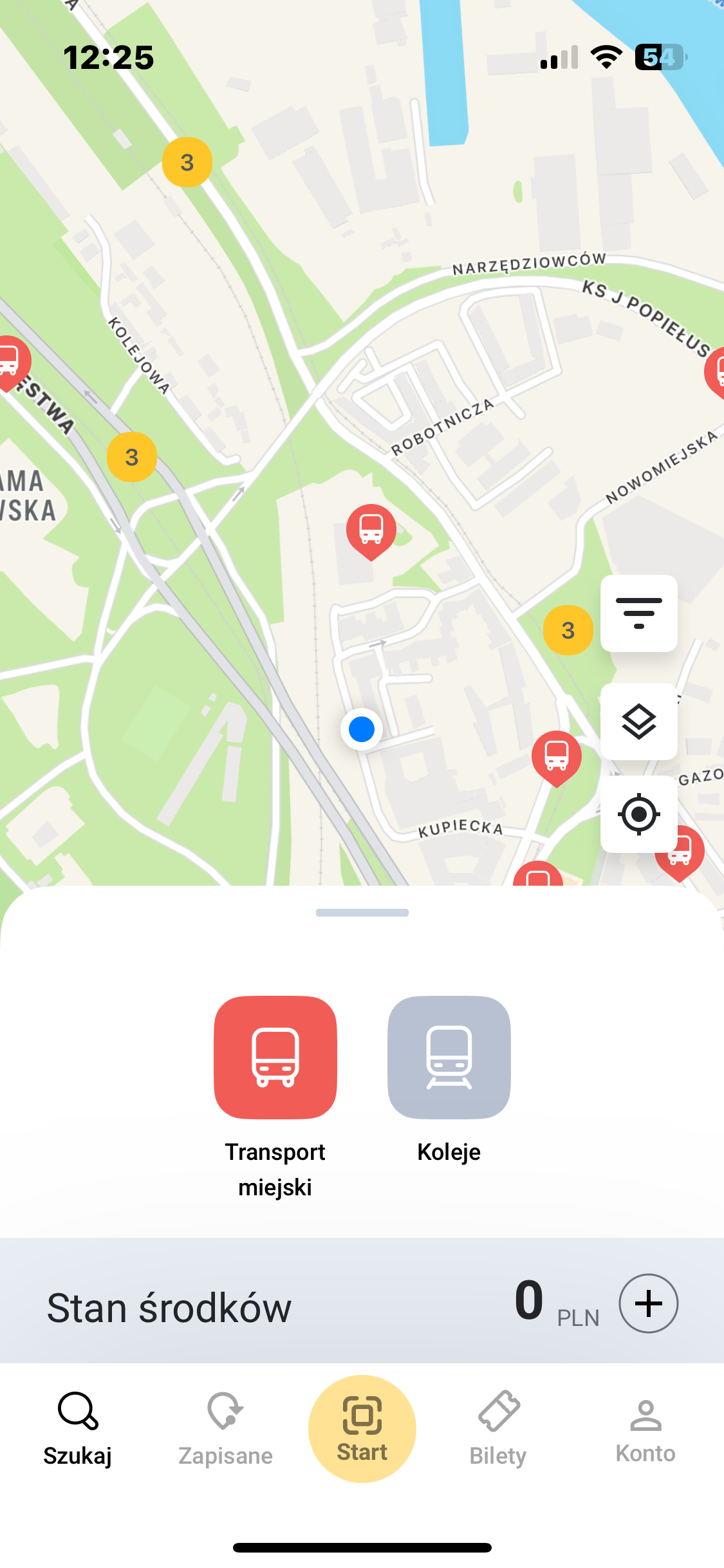Add funds with the plus button
Image resolution: width=724 pixels, height=1568 pixels.
648,1303
